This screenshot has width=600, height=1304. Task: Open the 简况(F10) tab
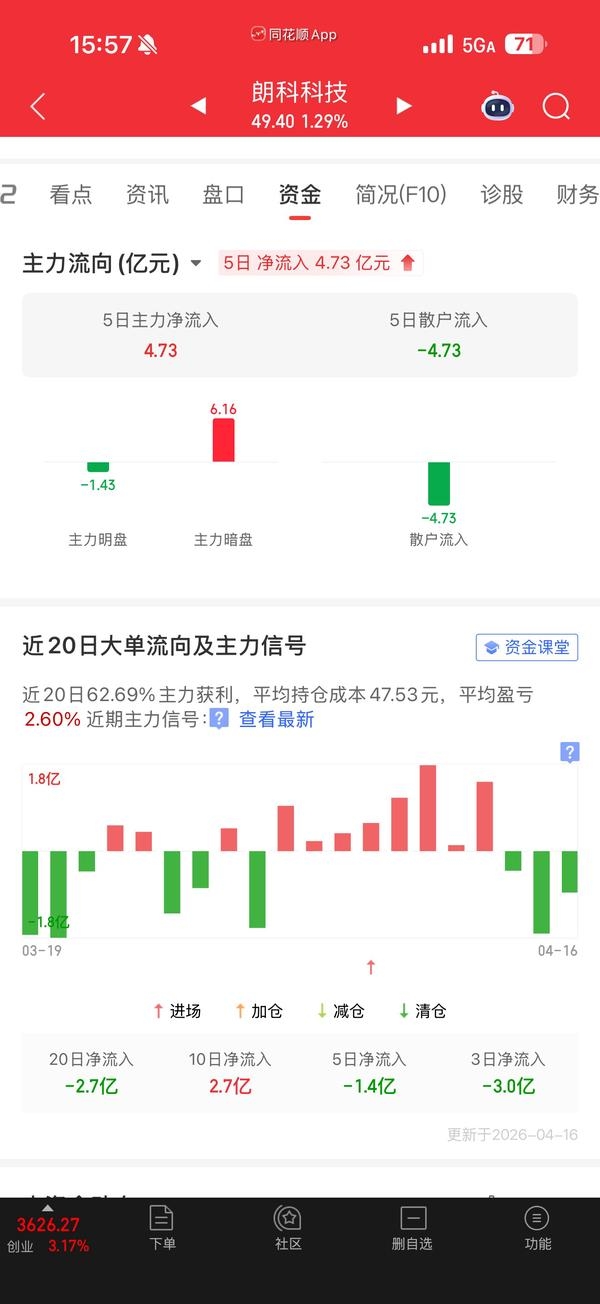[401, 195]
